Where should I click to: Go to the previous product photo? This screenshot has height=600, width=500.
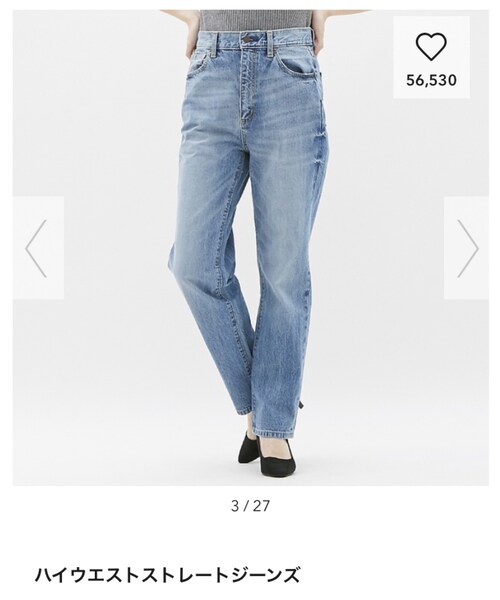click(38, 248)
